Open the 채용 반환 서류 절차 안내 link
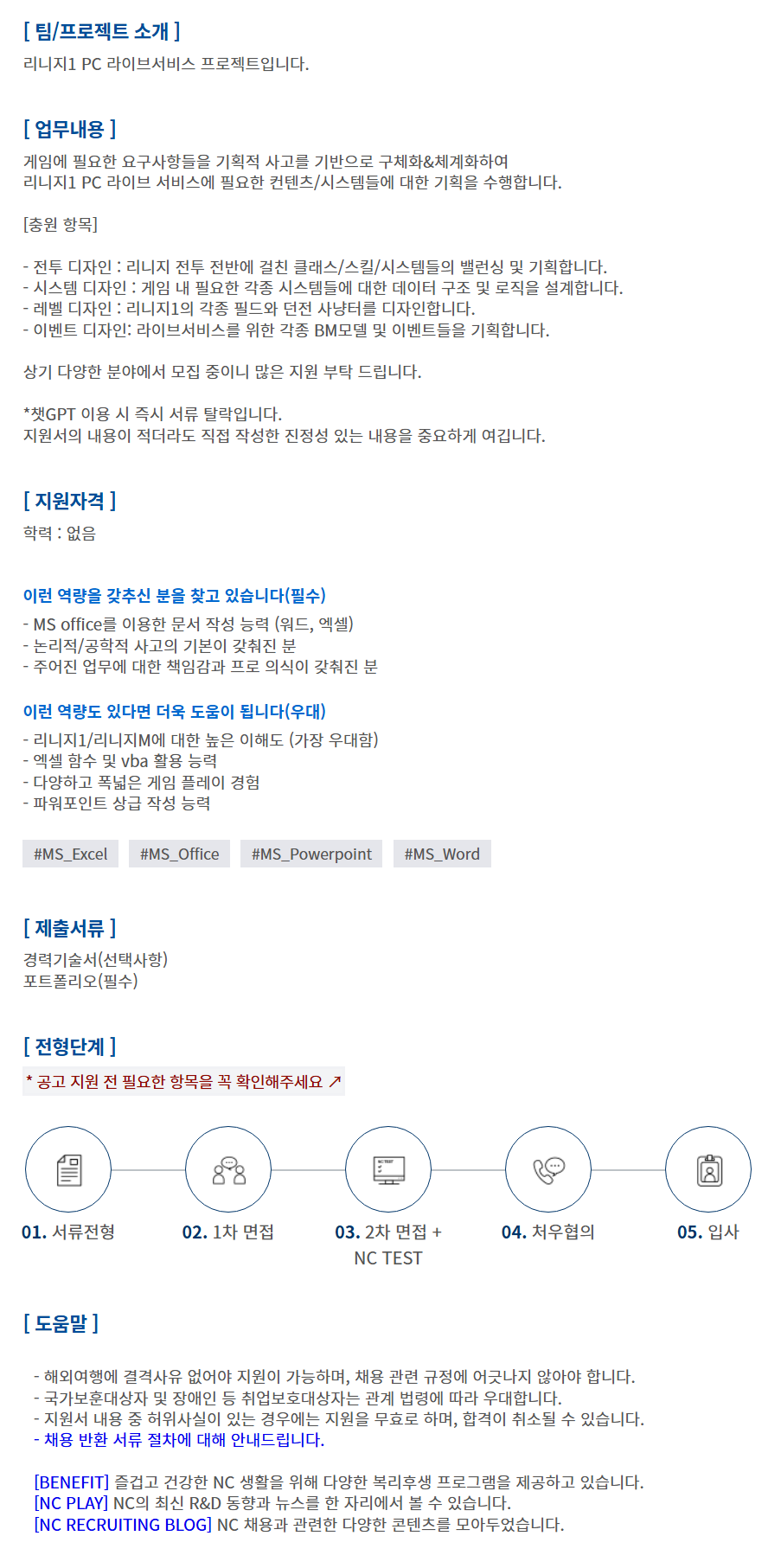 179,1439
